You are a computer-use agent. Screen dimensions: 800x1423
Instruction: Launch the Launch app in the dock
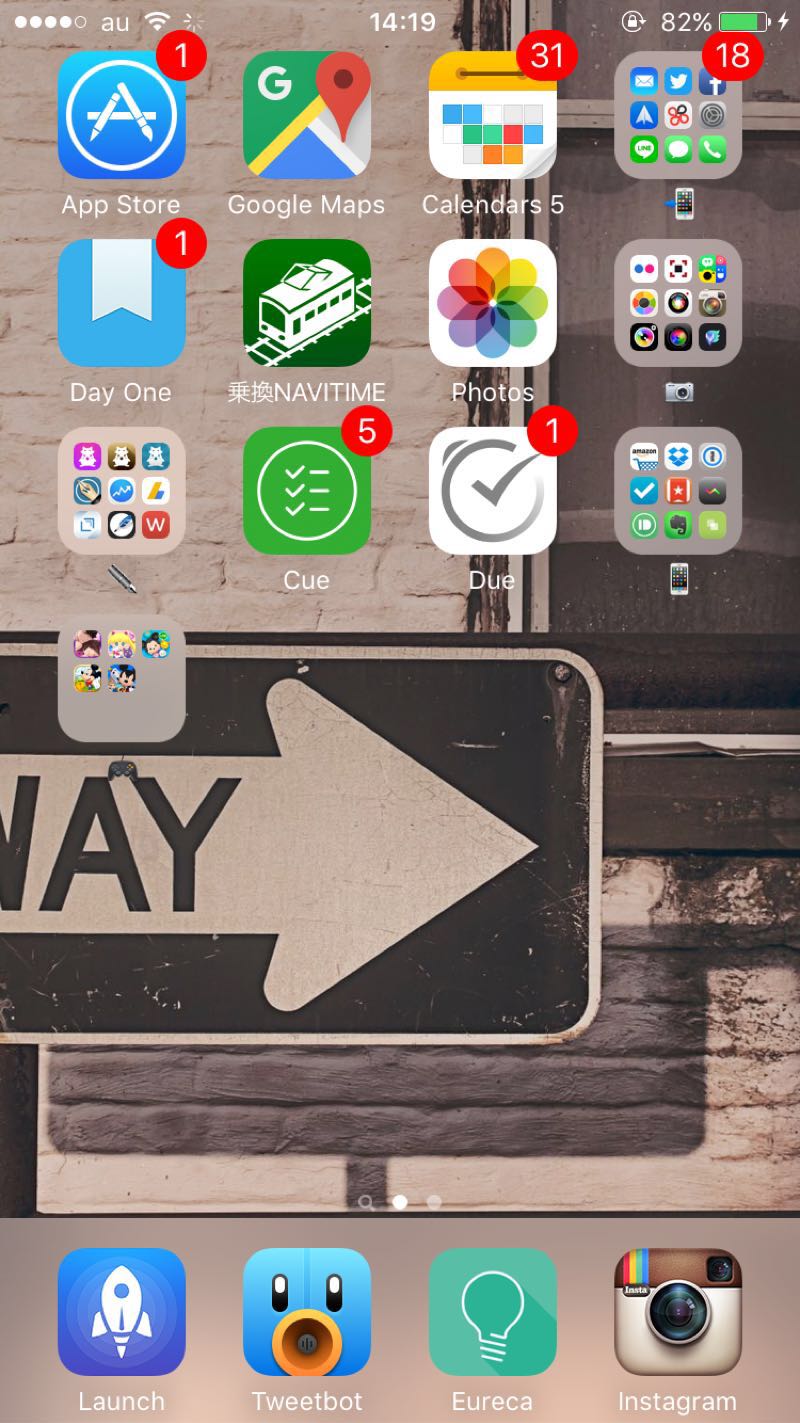click(121, 1312)
